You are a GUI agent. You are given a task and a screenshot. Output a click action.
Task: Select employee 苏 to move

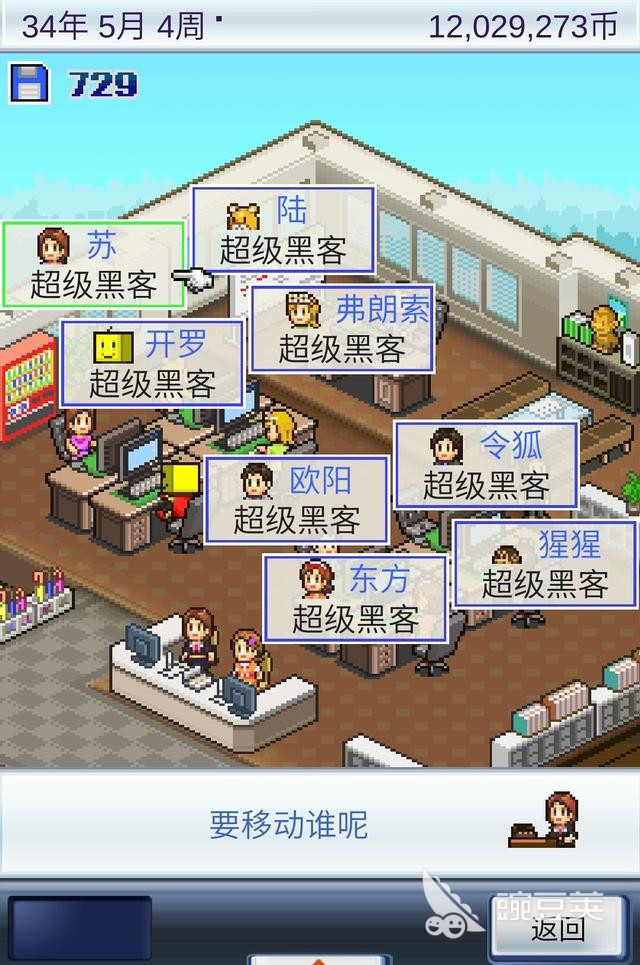92,265
